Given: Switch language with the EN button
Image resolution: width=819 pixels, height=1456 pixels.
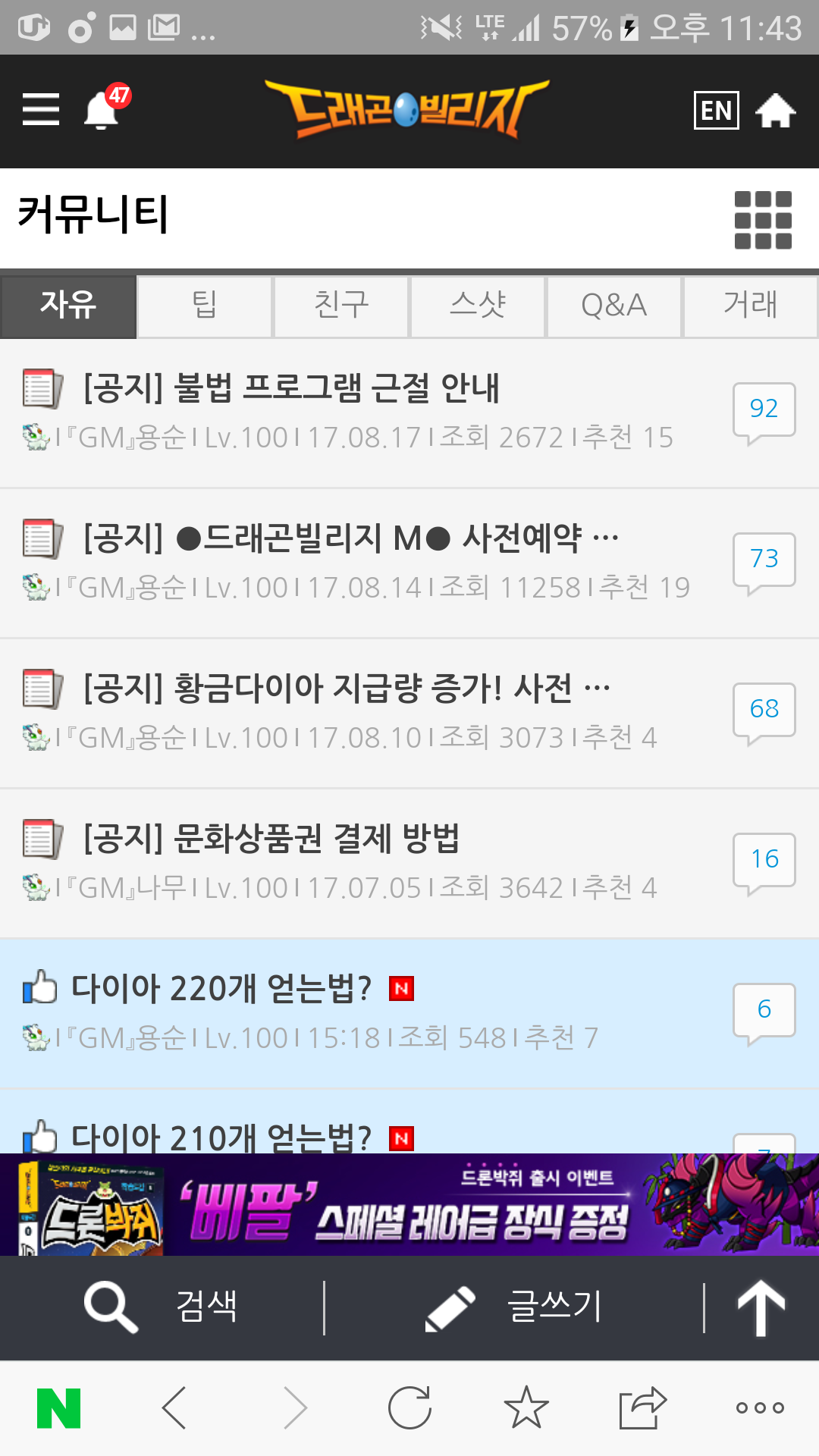Looking at the screenshot, I should click(716, 111).
